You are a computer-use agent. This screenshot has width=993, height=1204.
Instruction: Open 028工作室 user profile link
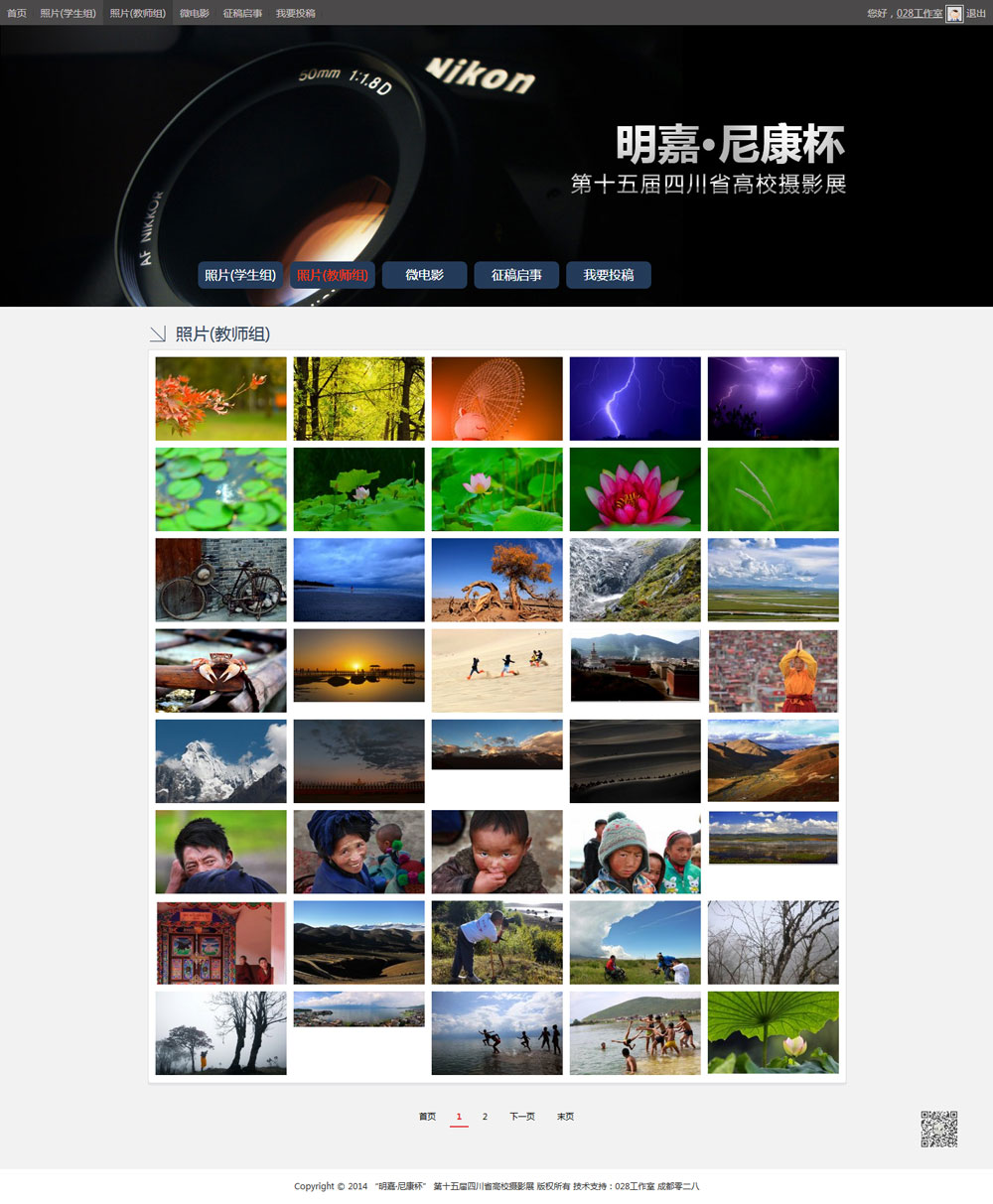(x=920, y=13)
